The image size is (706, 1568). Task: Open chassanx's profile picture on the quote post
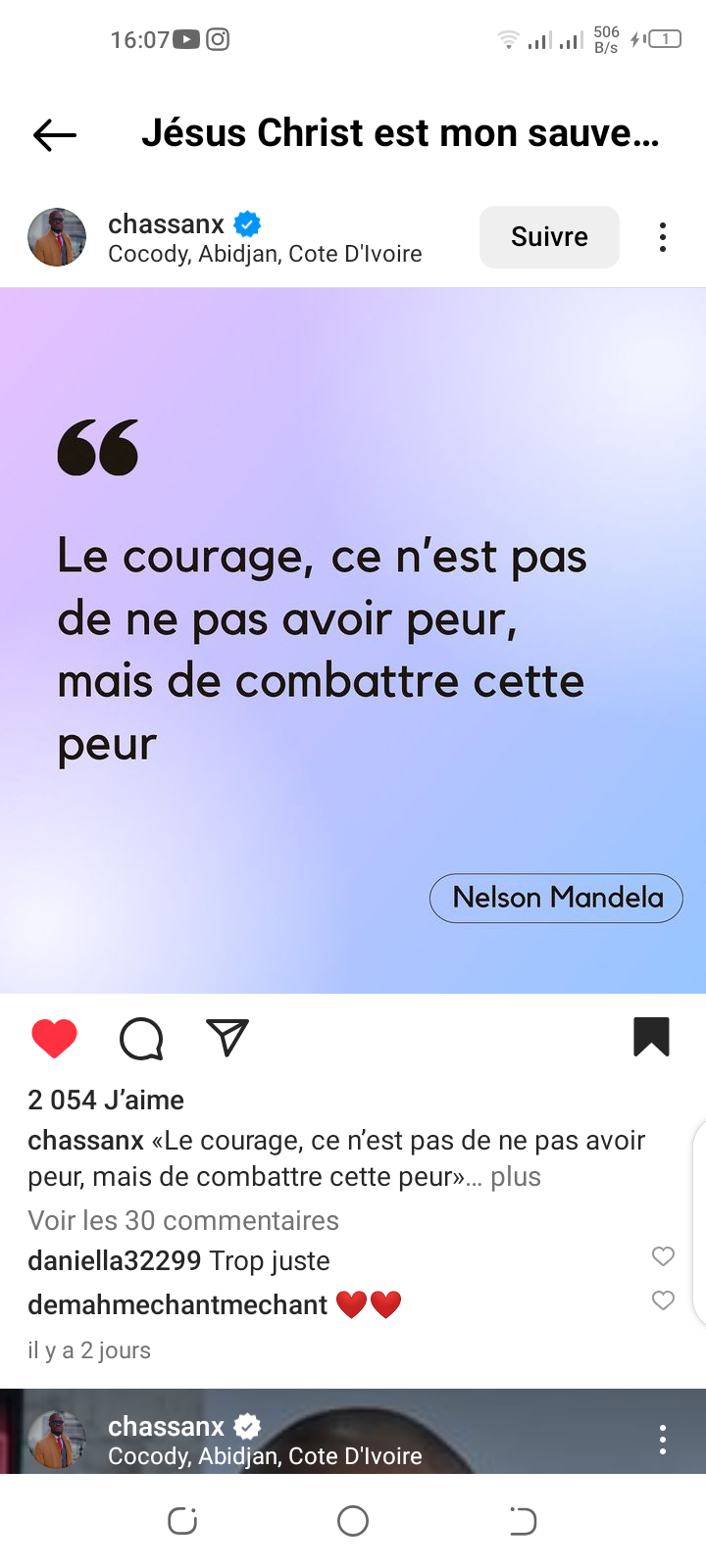click(x=56, y=237)
